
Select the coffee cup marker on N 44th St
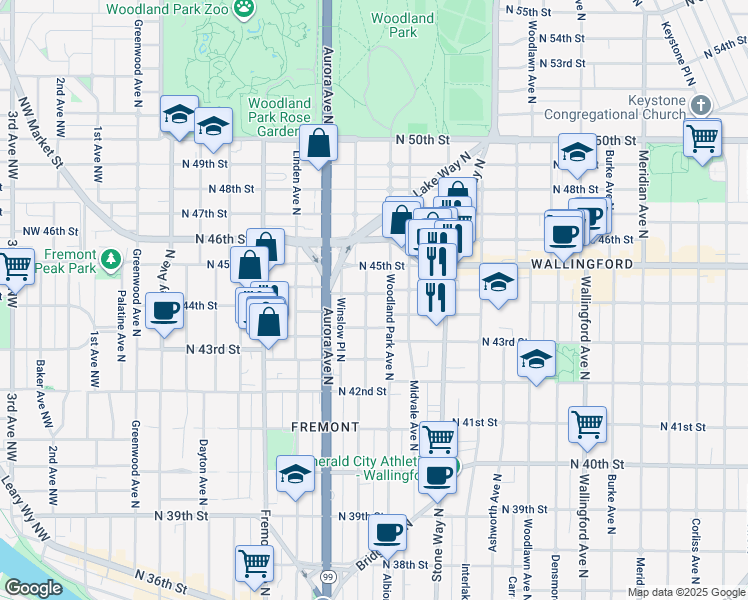click(x=164, y=310)
